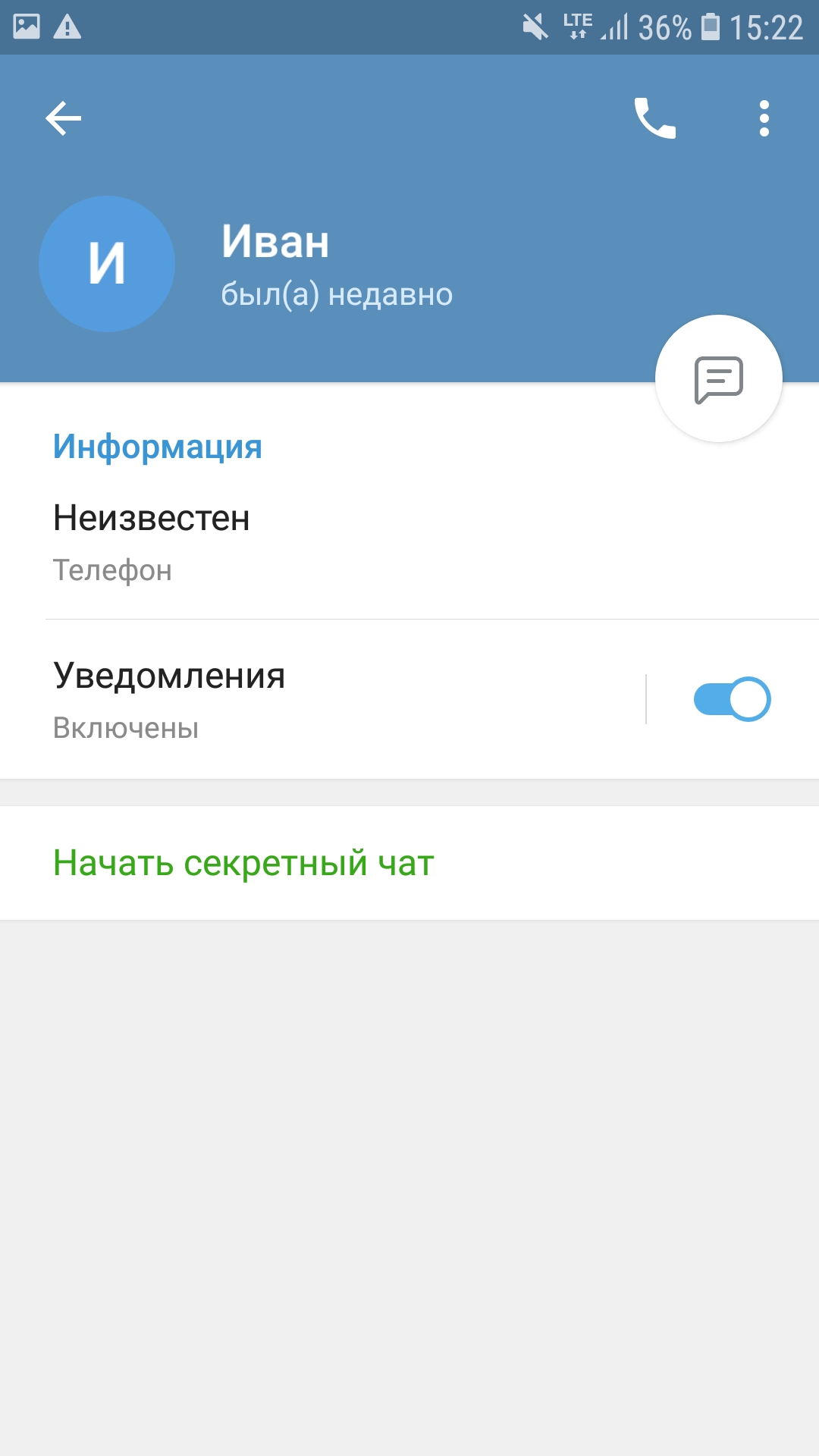The width and height of the screenshot is (819, 1456).
Task: Open the three-dot overflow menu
Action: [x=764, y=118]
